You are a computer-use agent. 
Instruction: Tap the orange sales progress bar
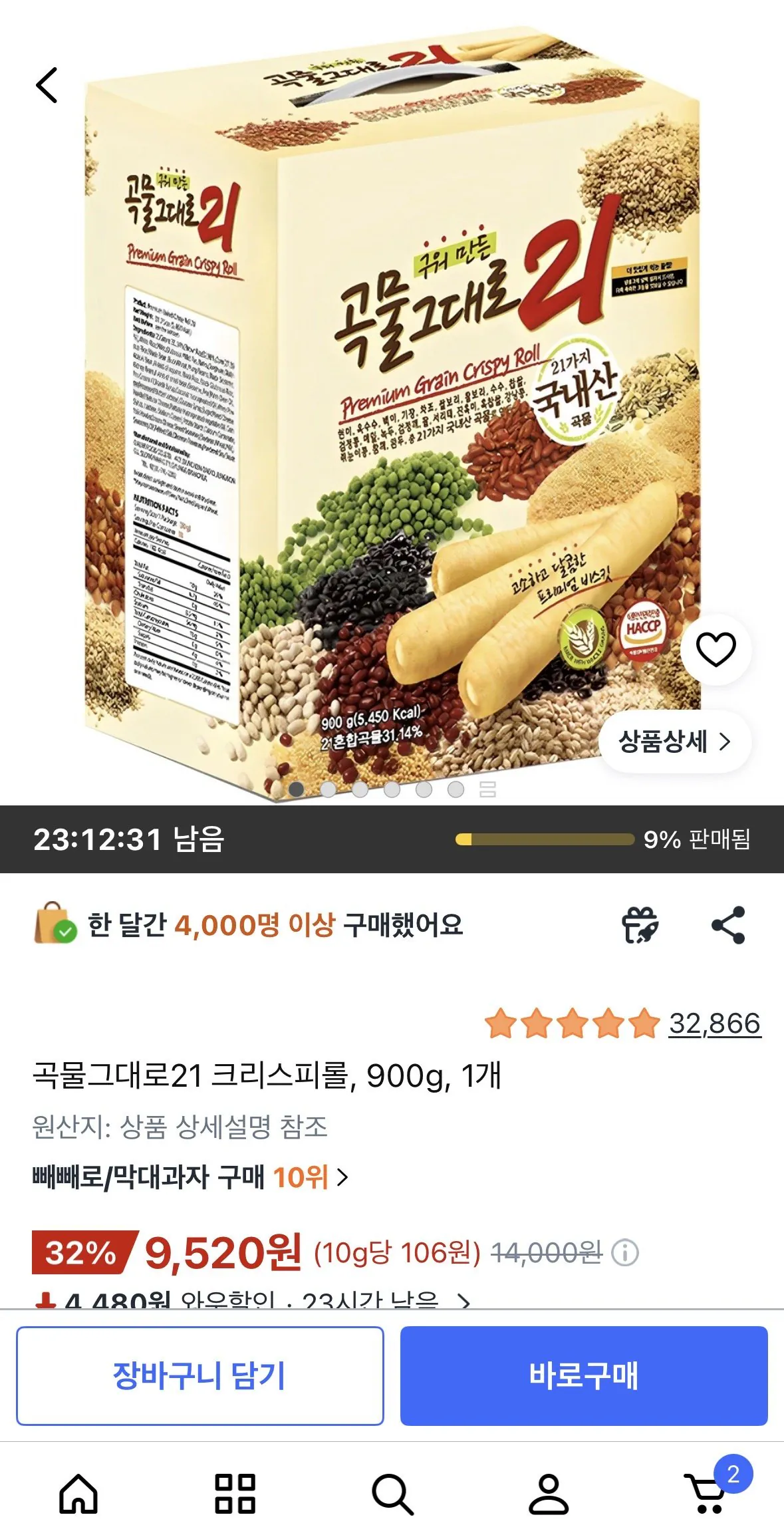coord(545,841)
